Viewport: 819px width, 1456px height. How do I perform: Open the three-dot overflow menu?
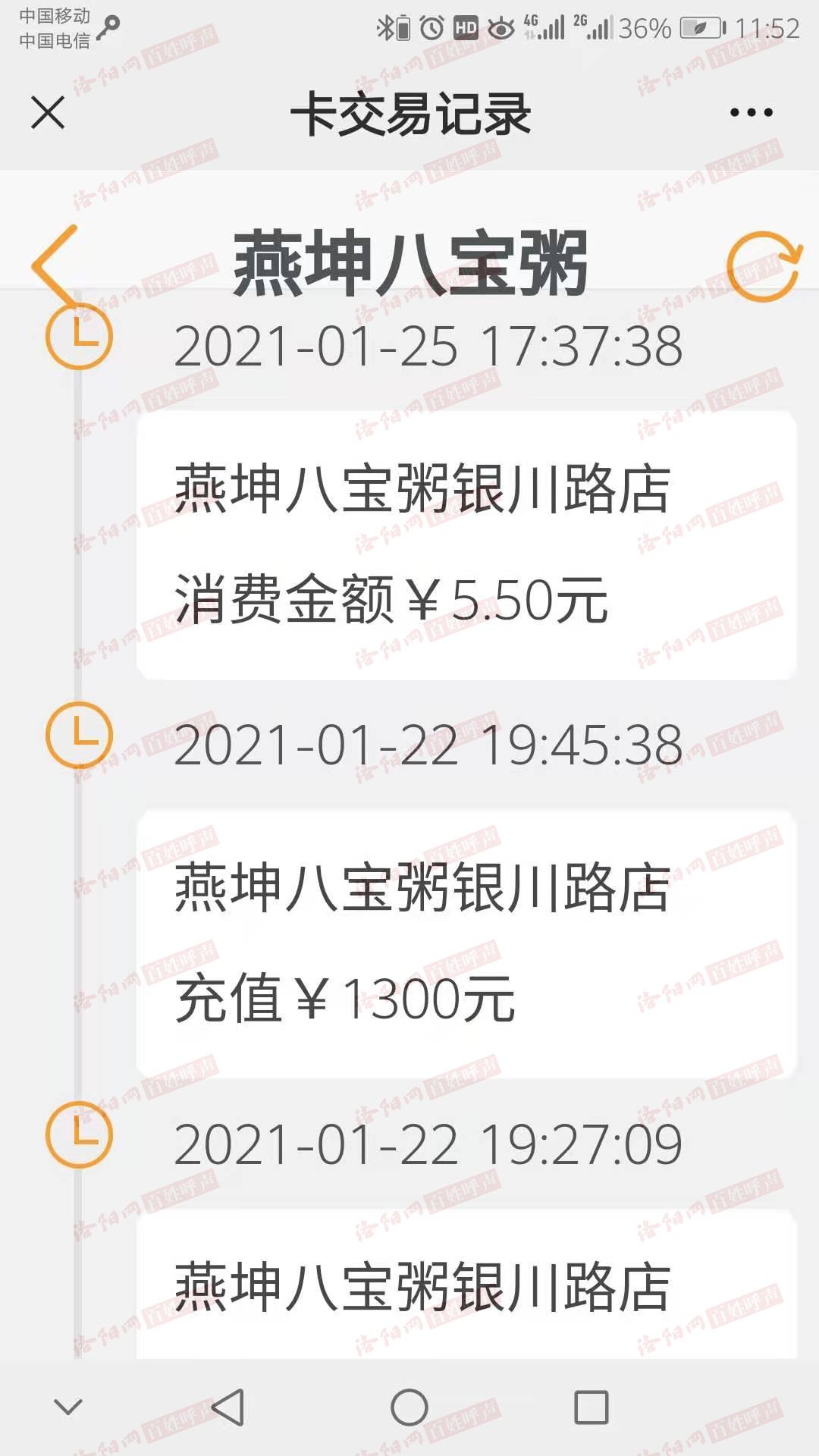pyautogui.click(x=751, y=113)
